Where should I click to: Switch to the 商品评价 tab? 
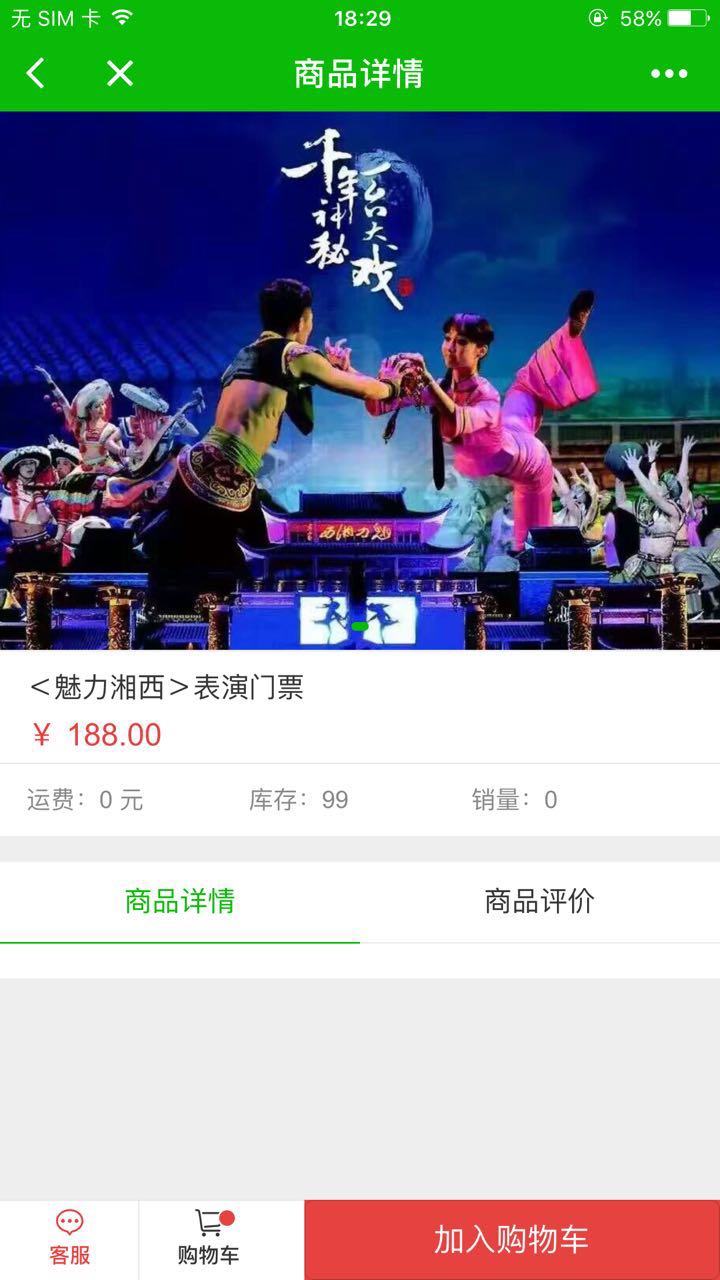point(539,902)
